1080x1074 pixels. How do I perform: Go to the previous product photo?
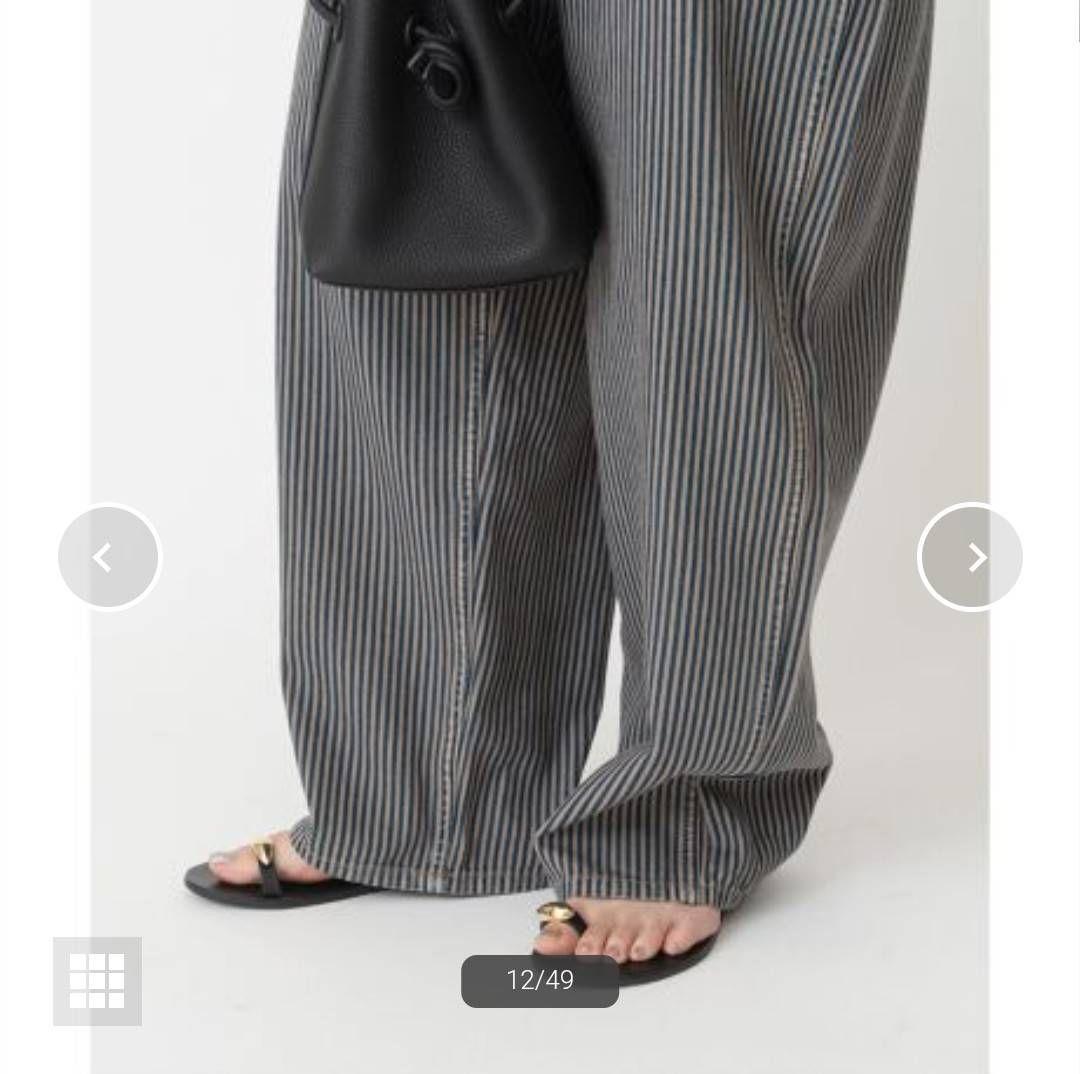109,557
